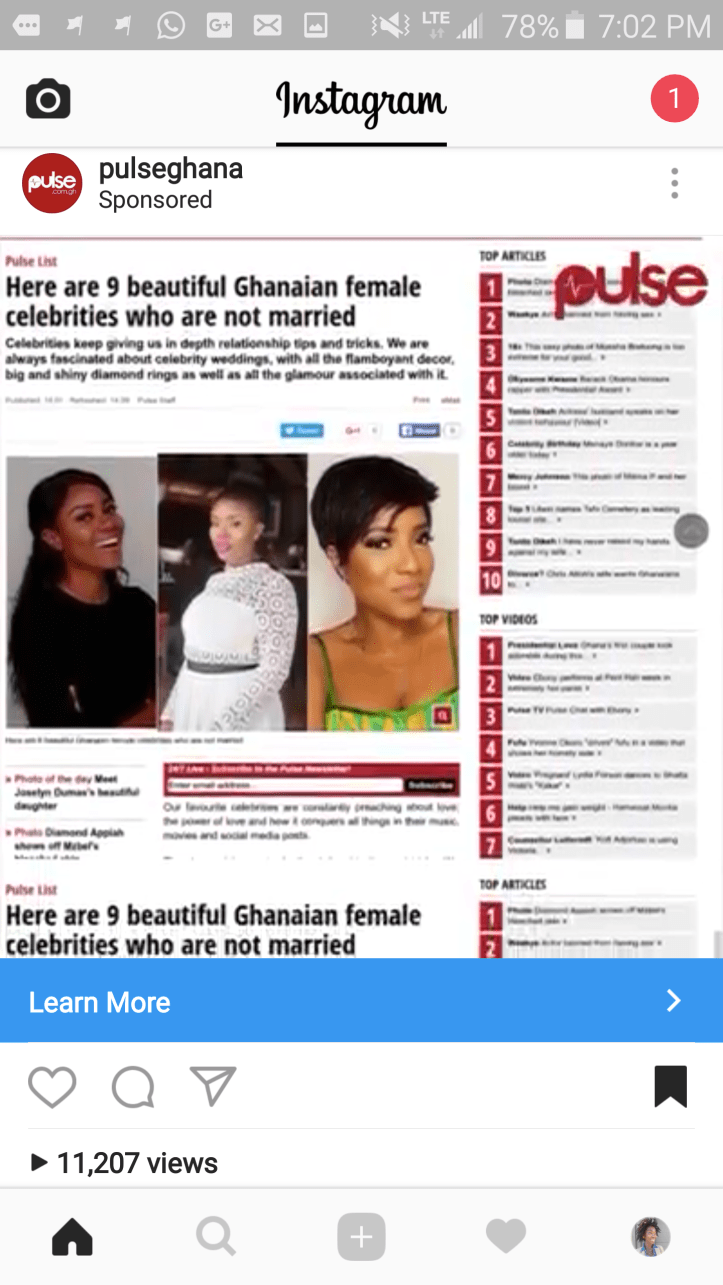This screenshot has width=723, height=1285.
Task: Switch to the Search tab
Action: pos(216,1238)
